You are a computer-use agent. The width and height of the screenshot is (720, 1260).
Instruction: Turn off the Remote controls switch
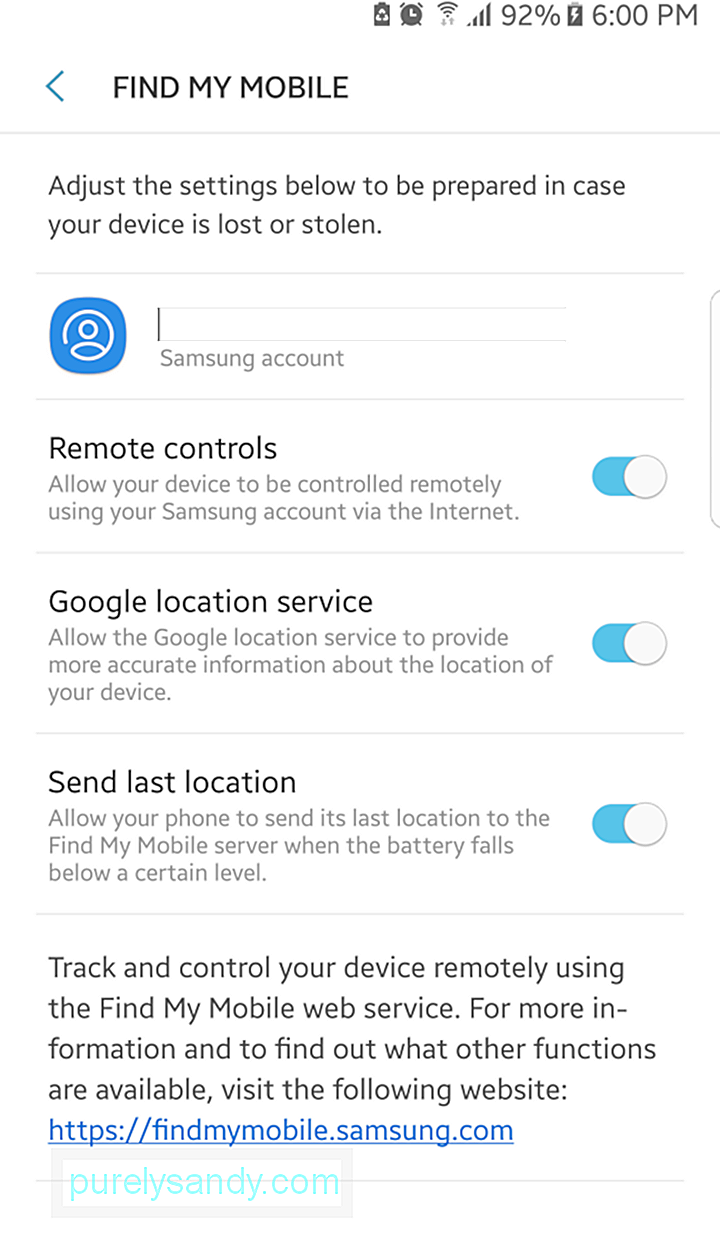click(x=629, y=477)
